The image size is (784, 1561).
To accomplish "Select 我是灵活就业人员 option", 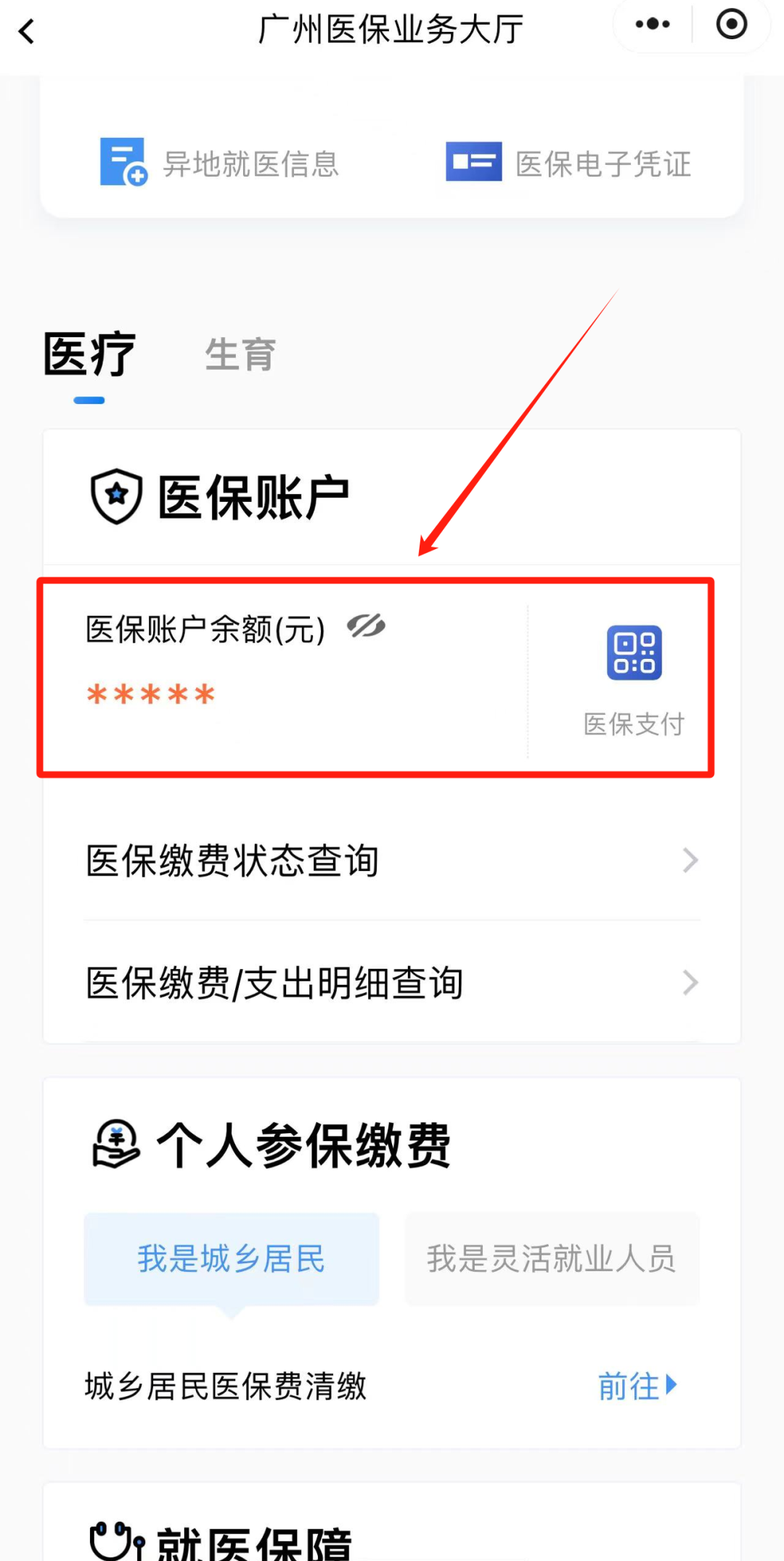I will click(x=552, y=1259).
